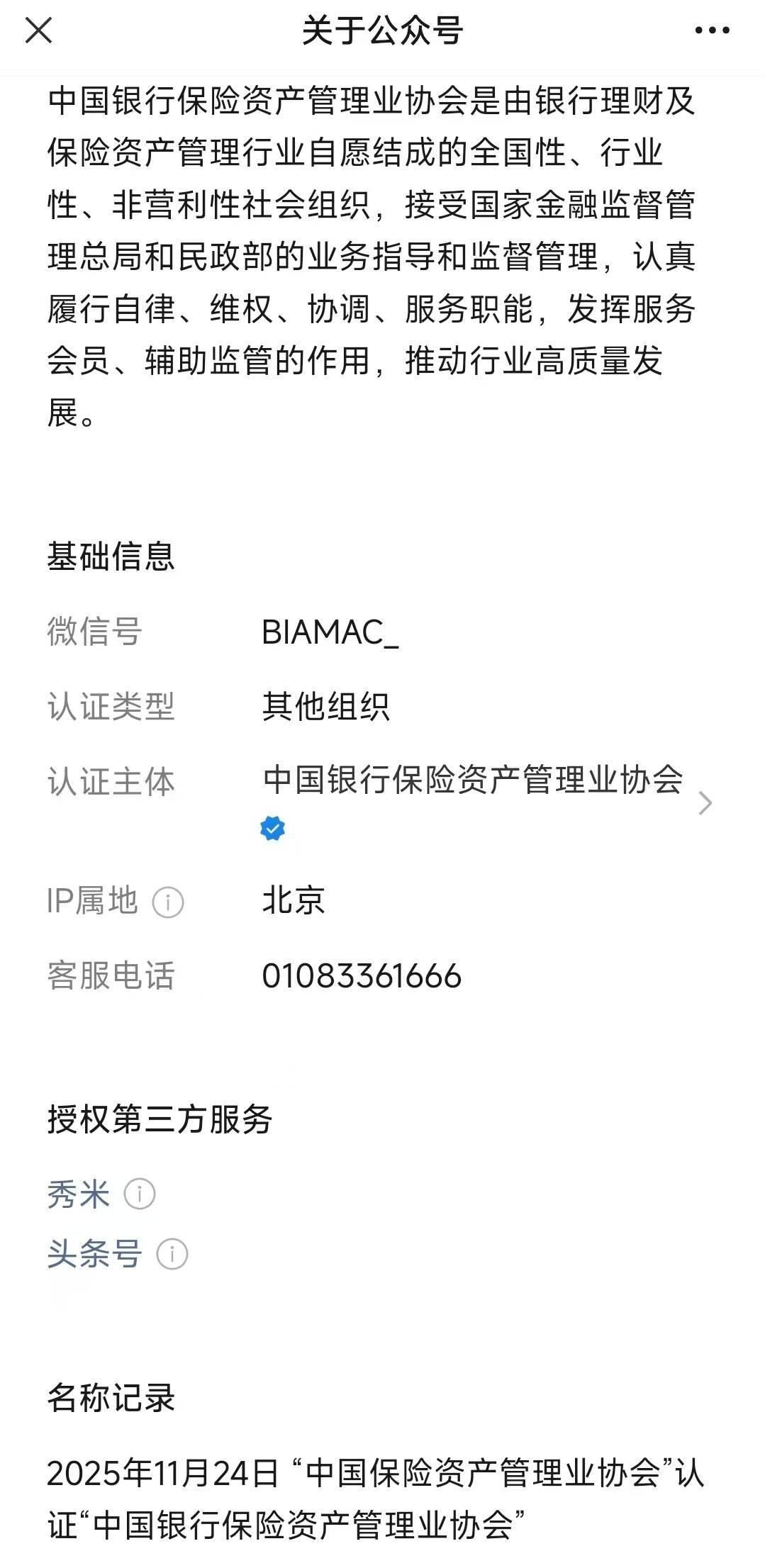Tap the info icon beside IP属地
Viewport: 765px width, 1568px height.
point(168,902)
